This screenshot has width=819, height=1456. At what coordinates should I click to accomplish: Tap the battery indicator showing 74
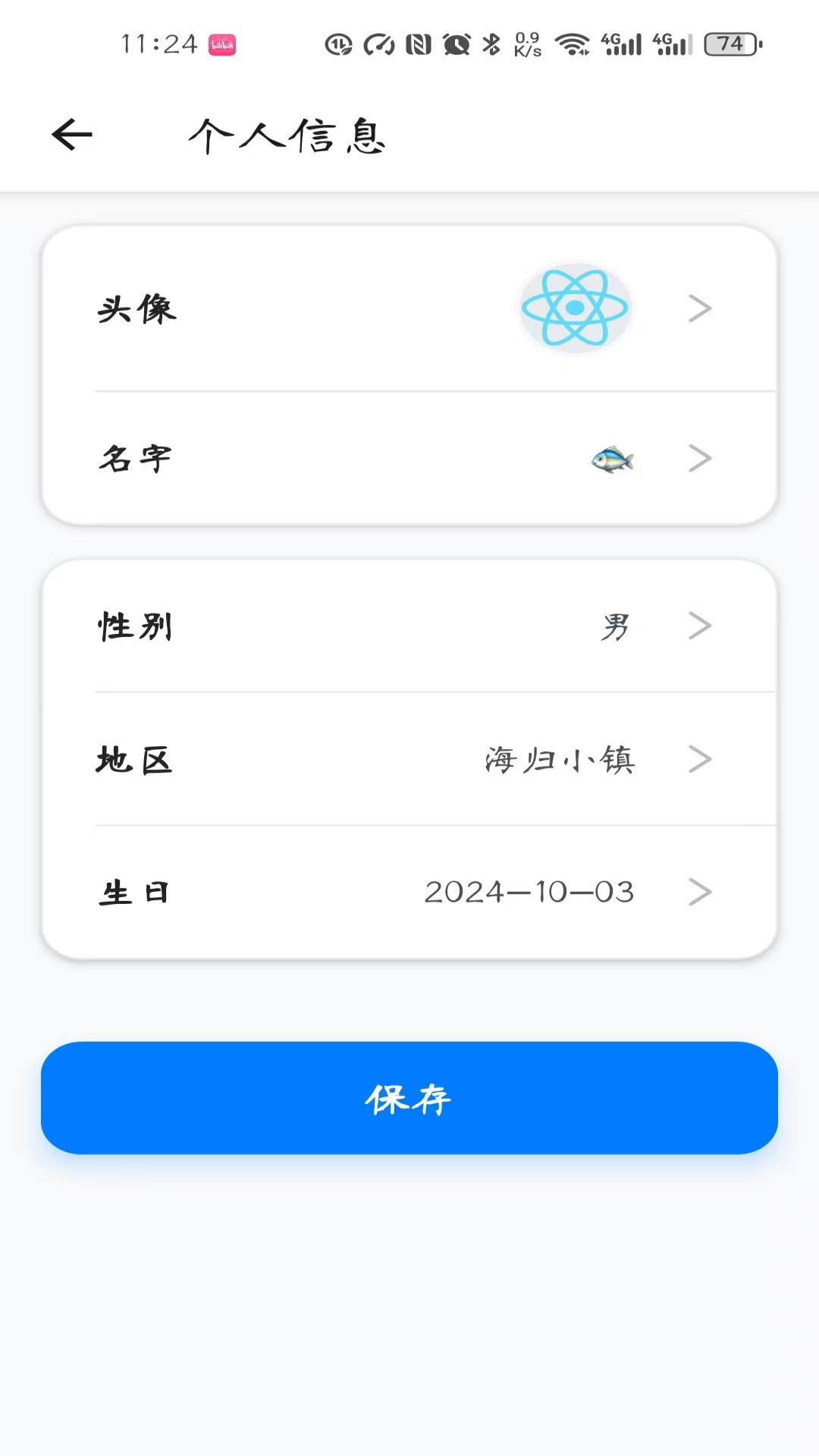(x=730, y=44)
